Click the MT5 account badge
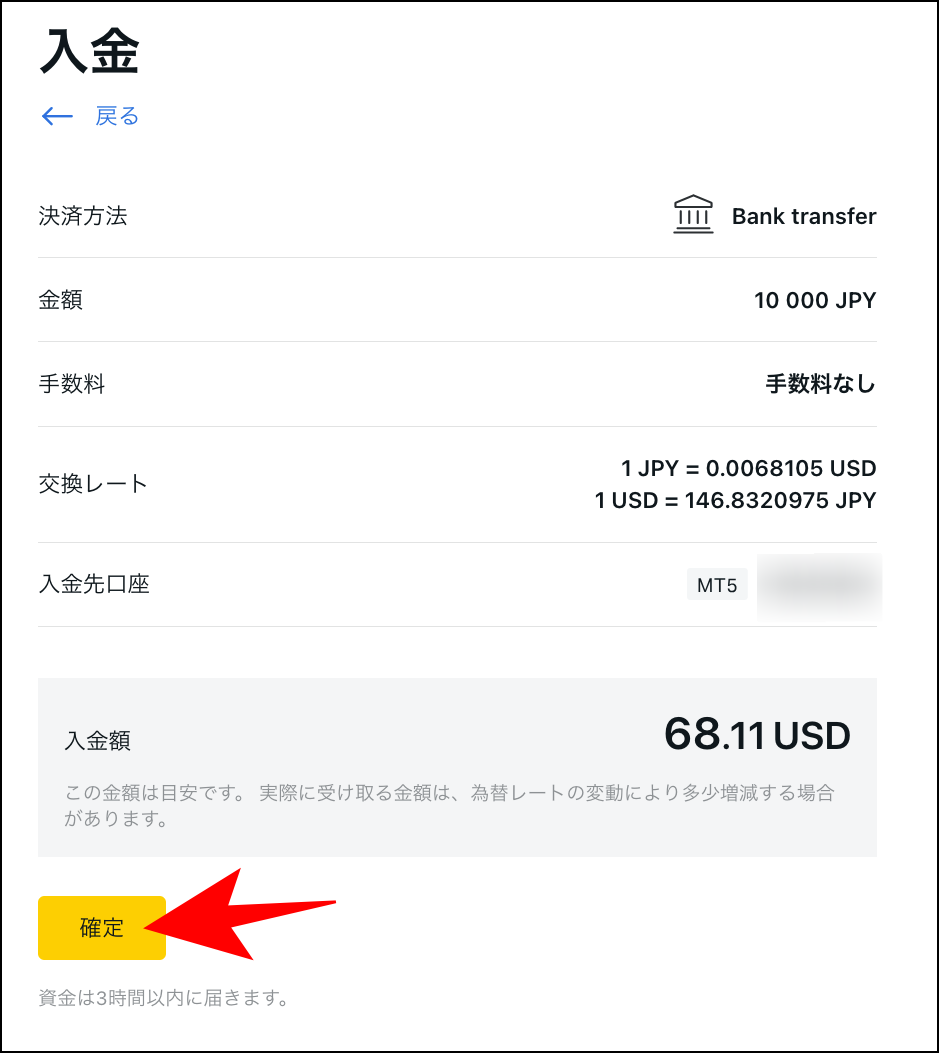The height and width of the screenshot is (1053, 939). [x=717, y=585]
